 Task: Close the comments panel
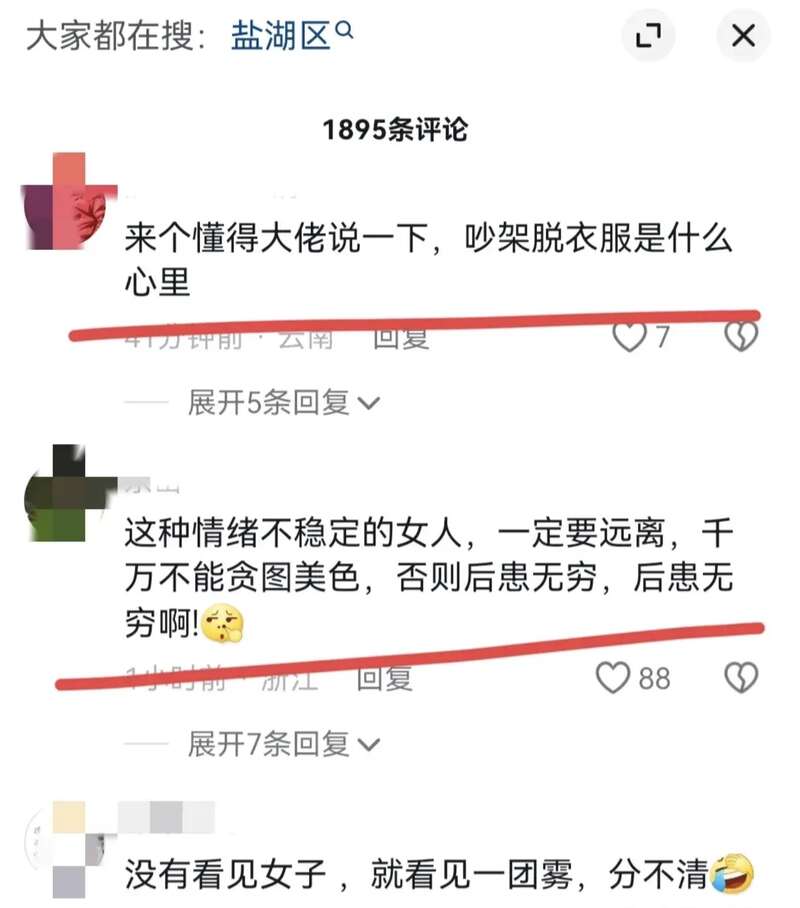pyautogui.click(x=743, y=37)
